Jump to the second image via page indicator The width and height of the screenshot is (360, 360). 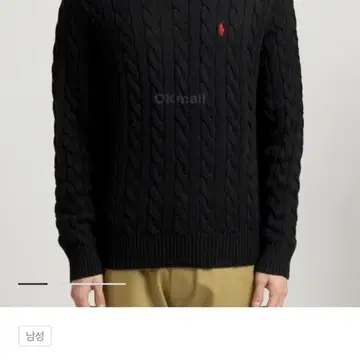coord(98,284)
